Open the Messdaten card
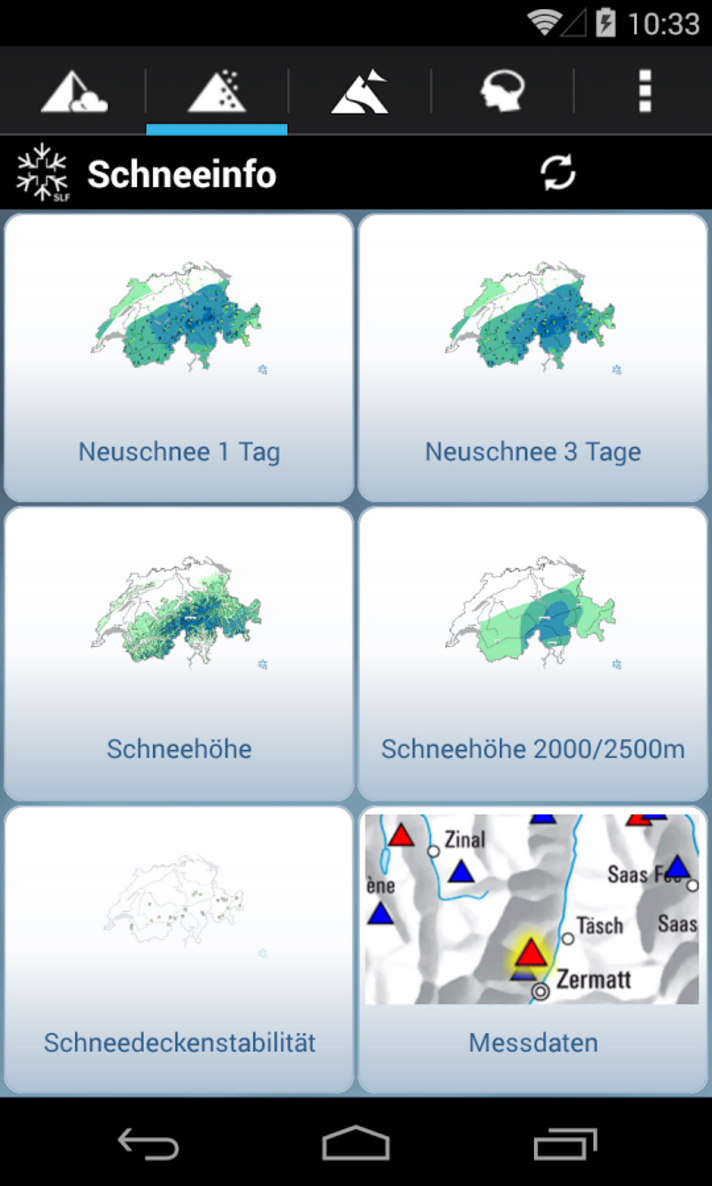Image resolution: width=712 pixels, height=1186 pixels. [x=533, y=948]
